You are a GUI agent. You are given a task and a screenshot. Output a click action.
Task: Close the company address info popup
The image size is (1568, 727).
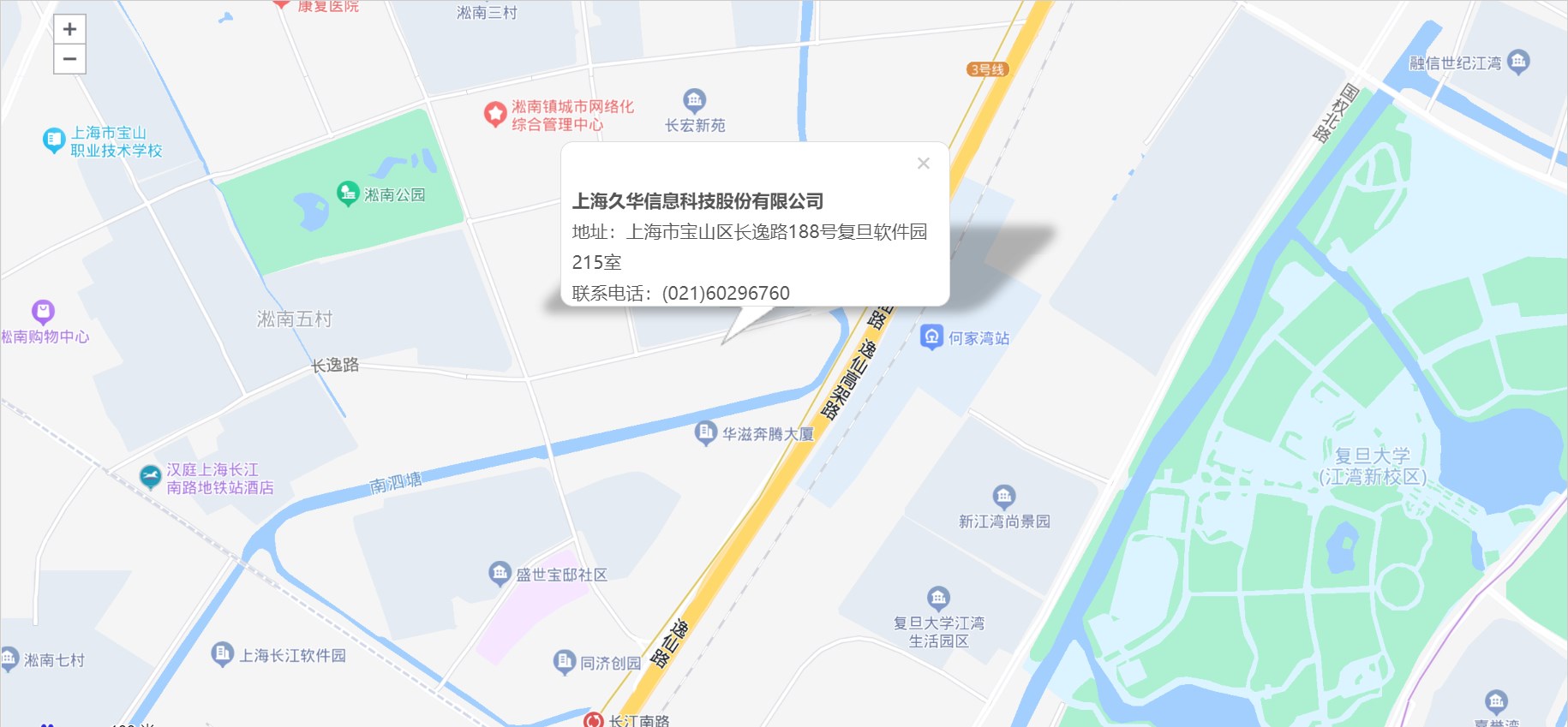tap(923, 164)
